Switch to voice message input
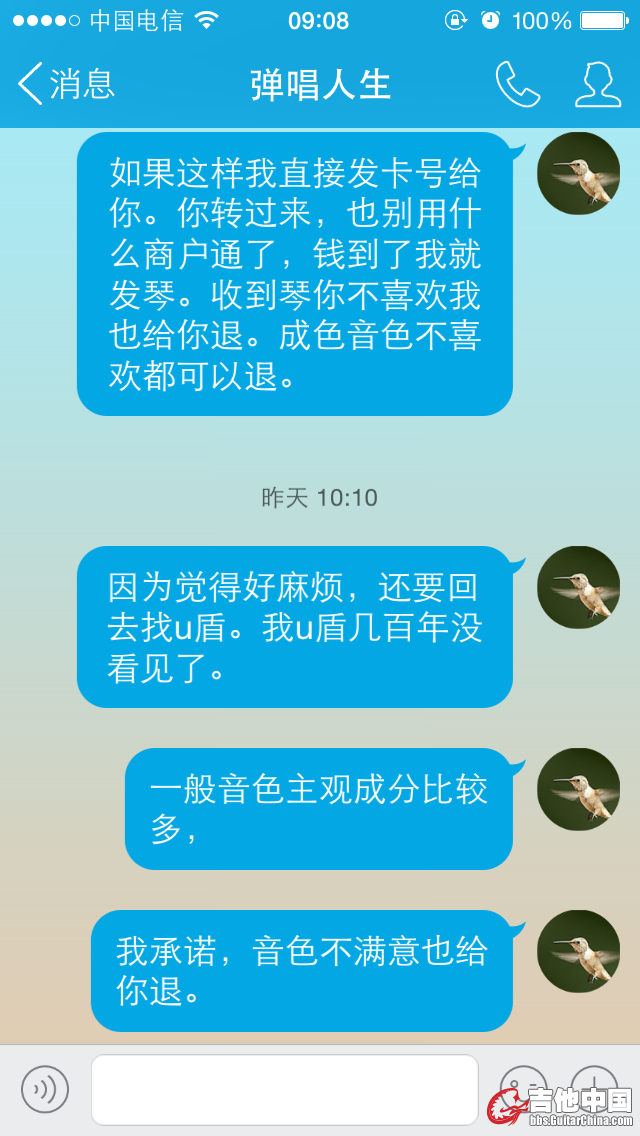 pos(45,1089)
